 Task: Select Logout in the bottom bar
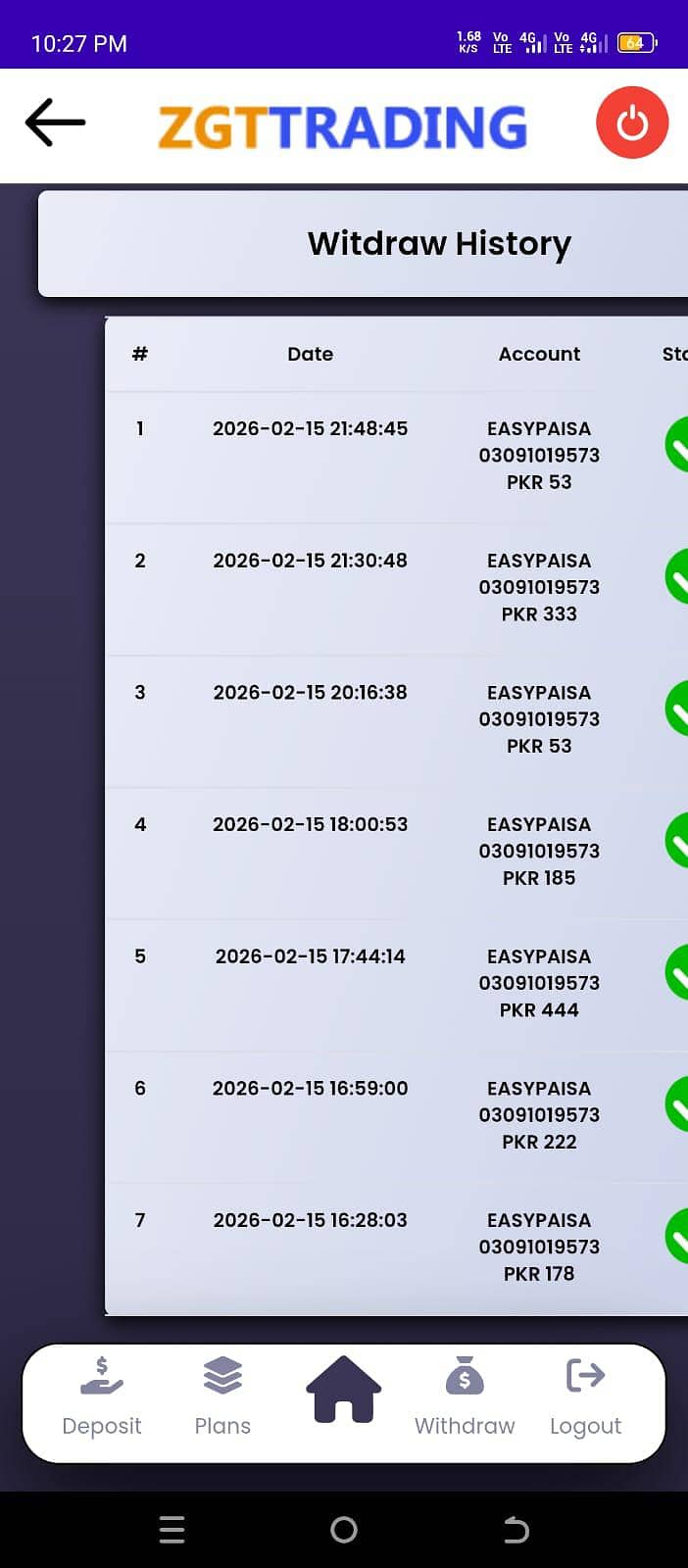pos(585,1396)
